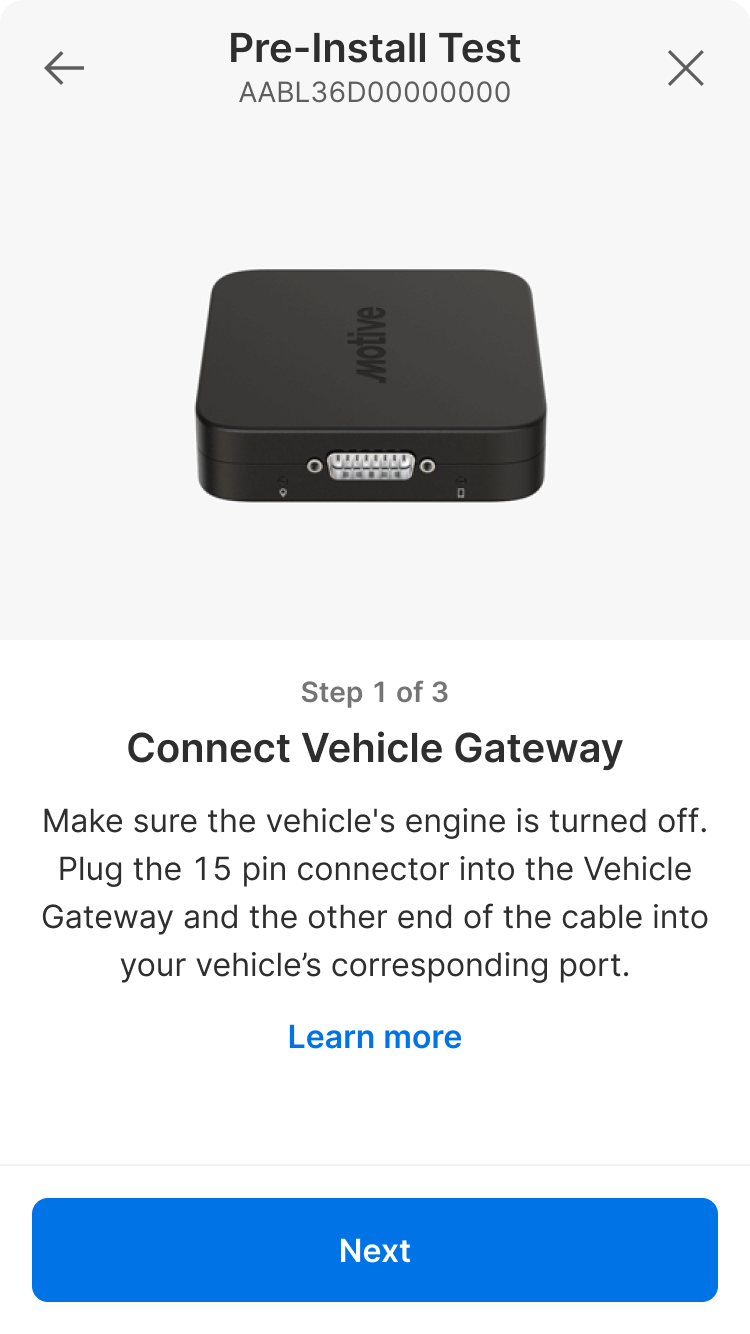Continue with the Next button
The height and width of the screenshot is (1334, 750).
point(375,1250)
